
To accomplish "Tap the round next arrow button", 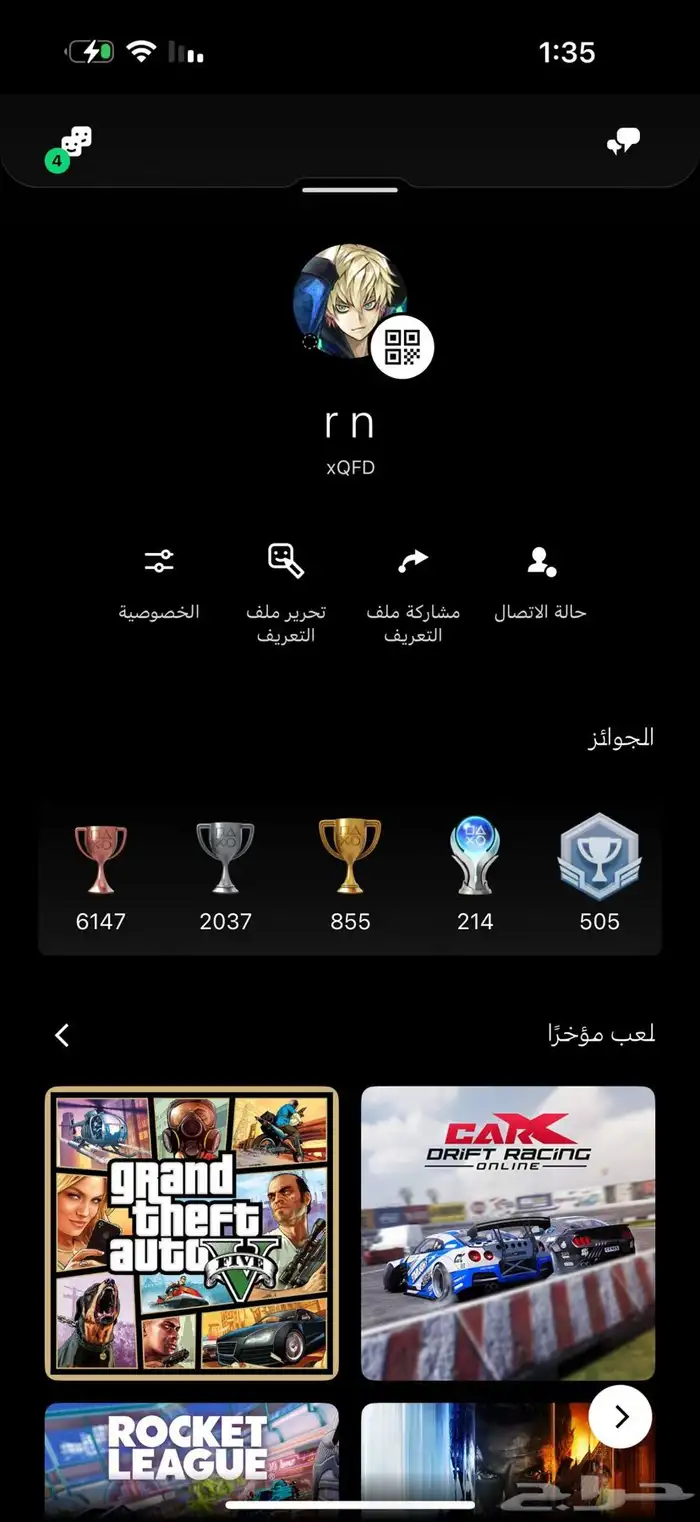I will click(620, 1416).
